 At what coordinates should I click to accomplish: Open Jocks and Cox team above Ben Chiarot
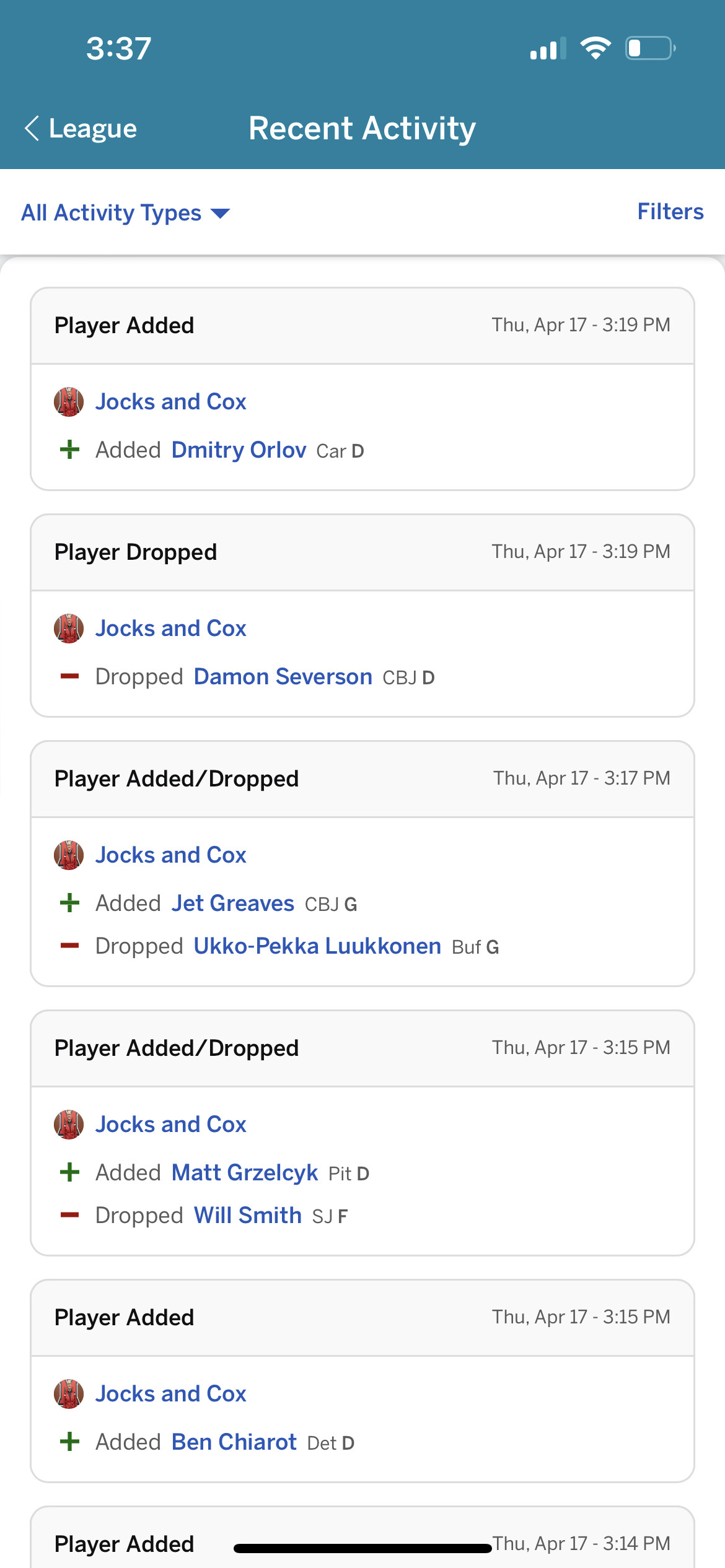(x=170, y=1394)
